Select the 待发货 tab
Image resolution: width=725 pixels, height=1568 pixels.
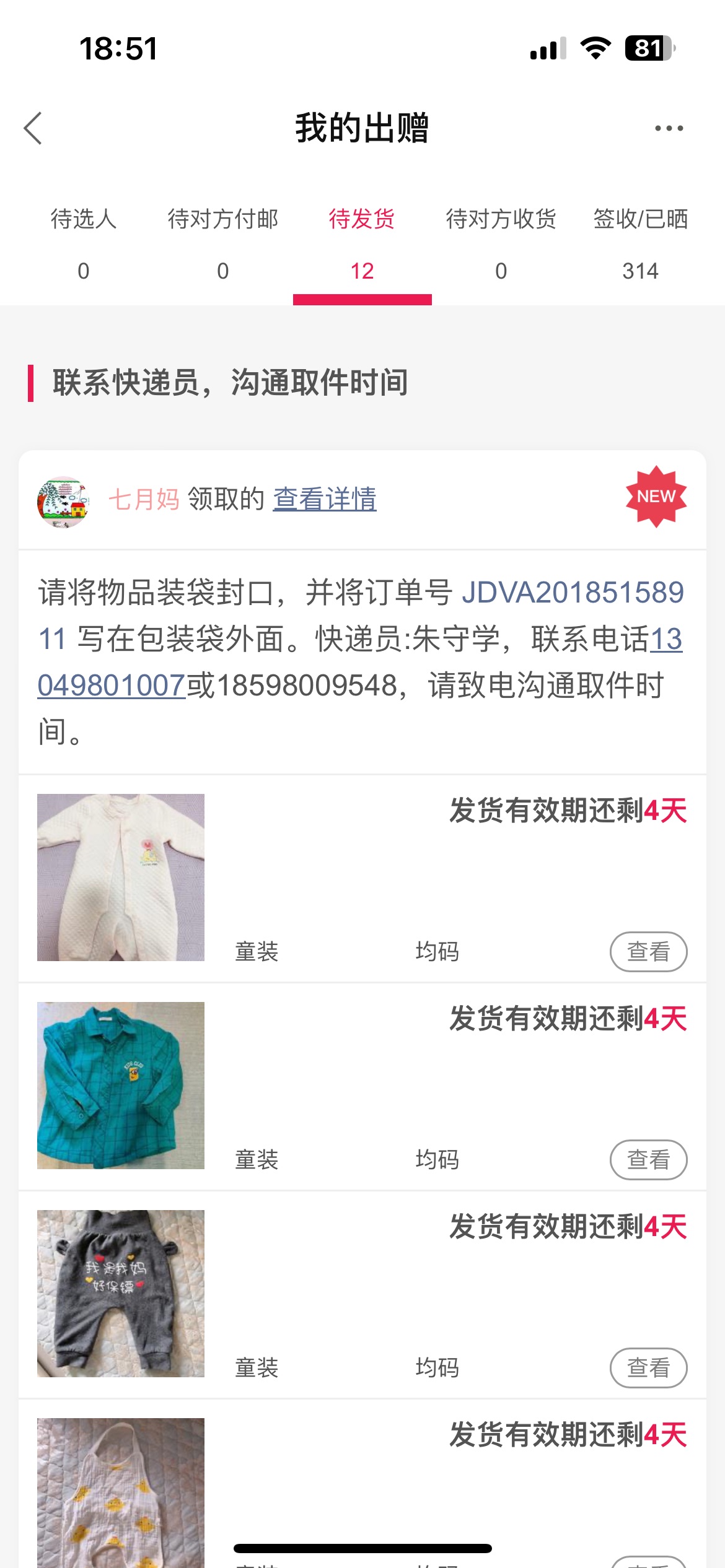[x=362, y=245]
